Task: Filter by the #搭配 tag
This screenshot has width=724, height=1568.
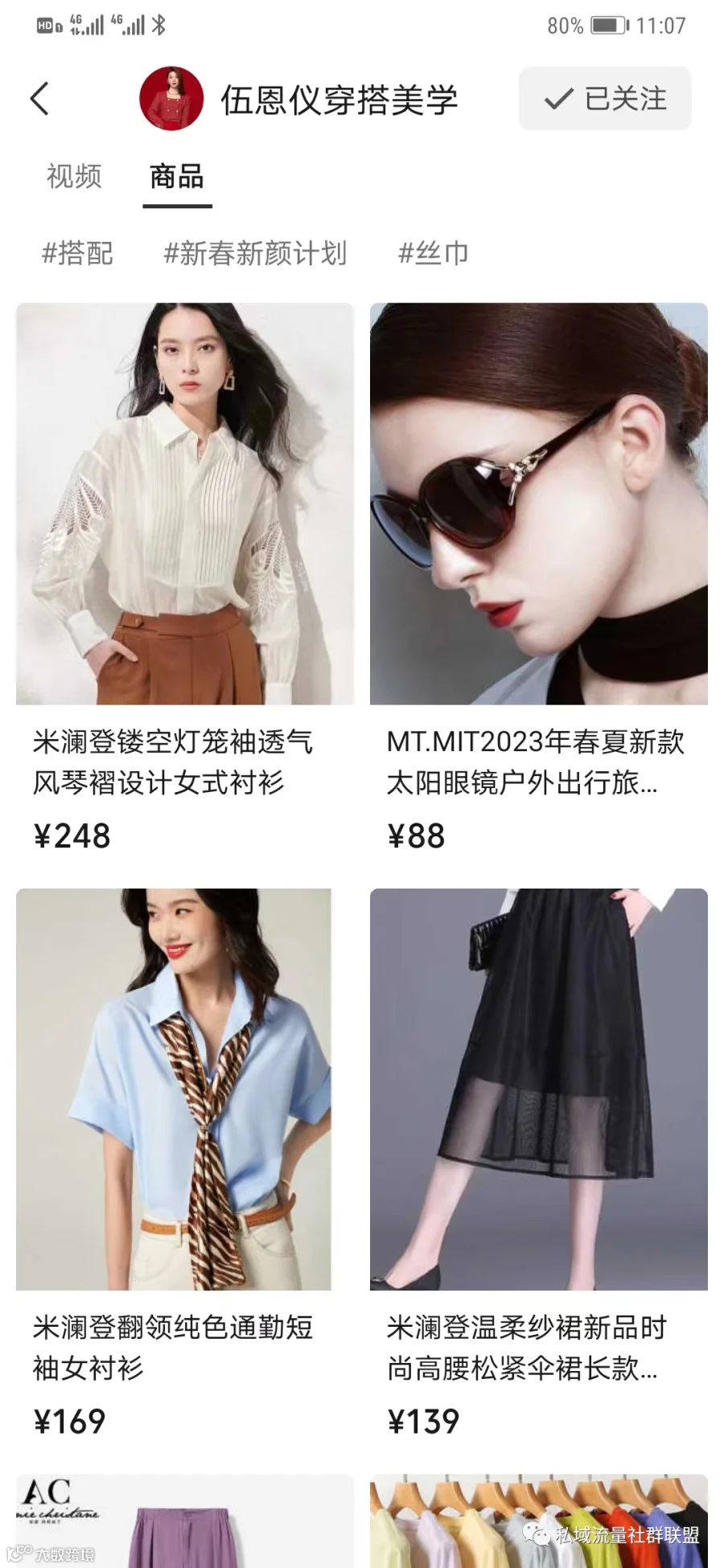Action: pos(77,253)
